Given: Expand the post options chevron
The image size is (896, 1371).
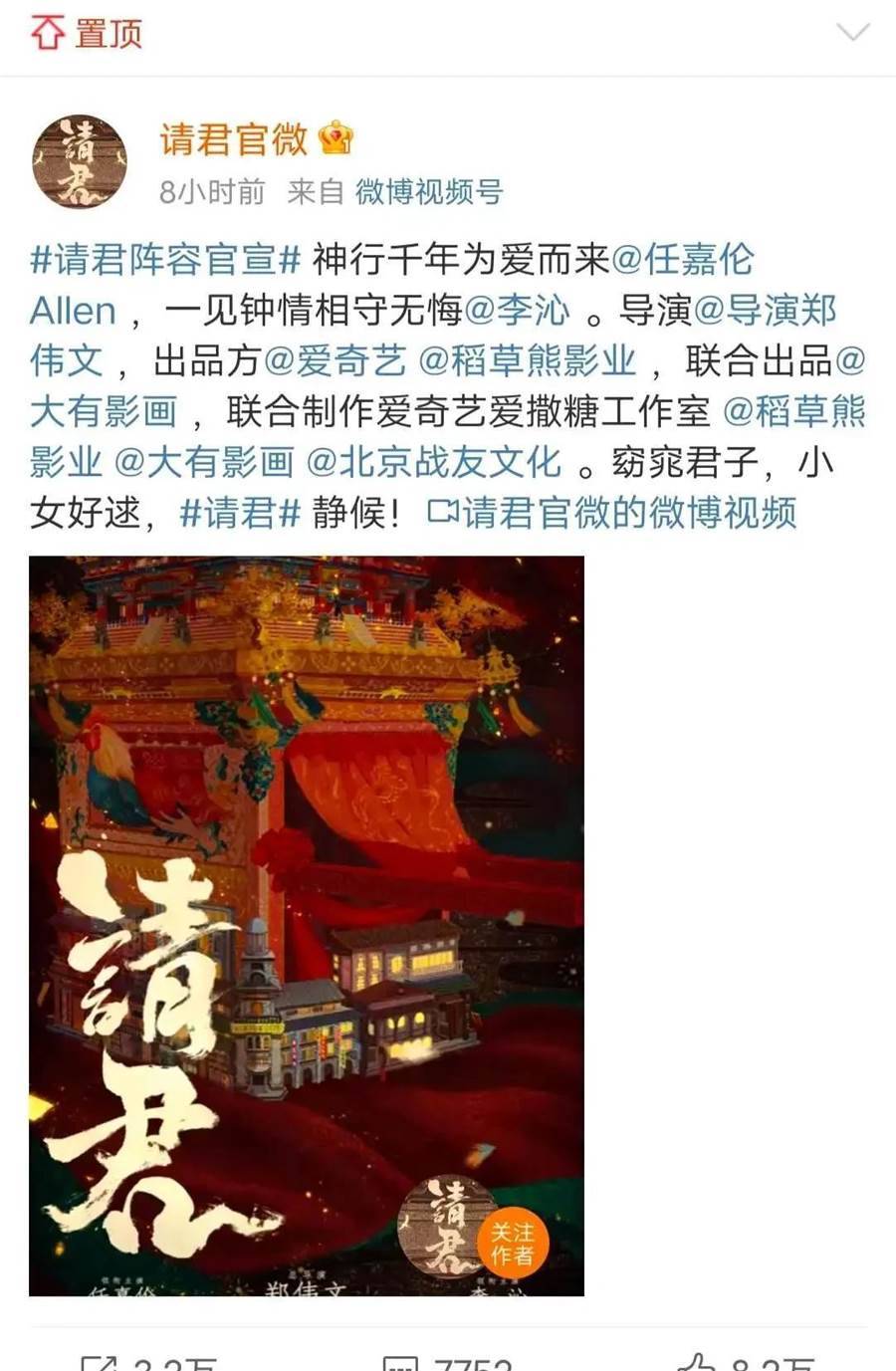Looking at the screenshot, I should [852, 33].
